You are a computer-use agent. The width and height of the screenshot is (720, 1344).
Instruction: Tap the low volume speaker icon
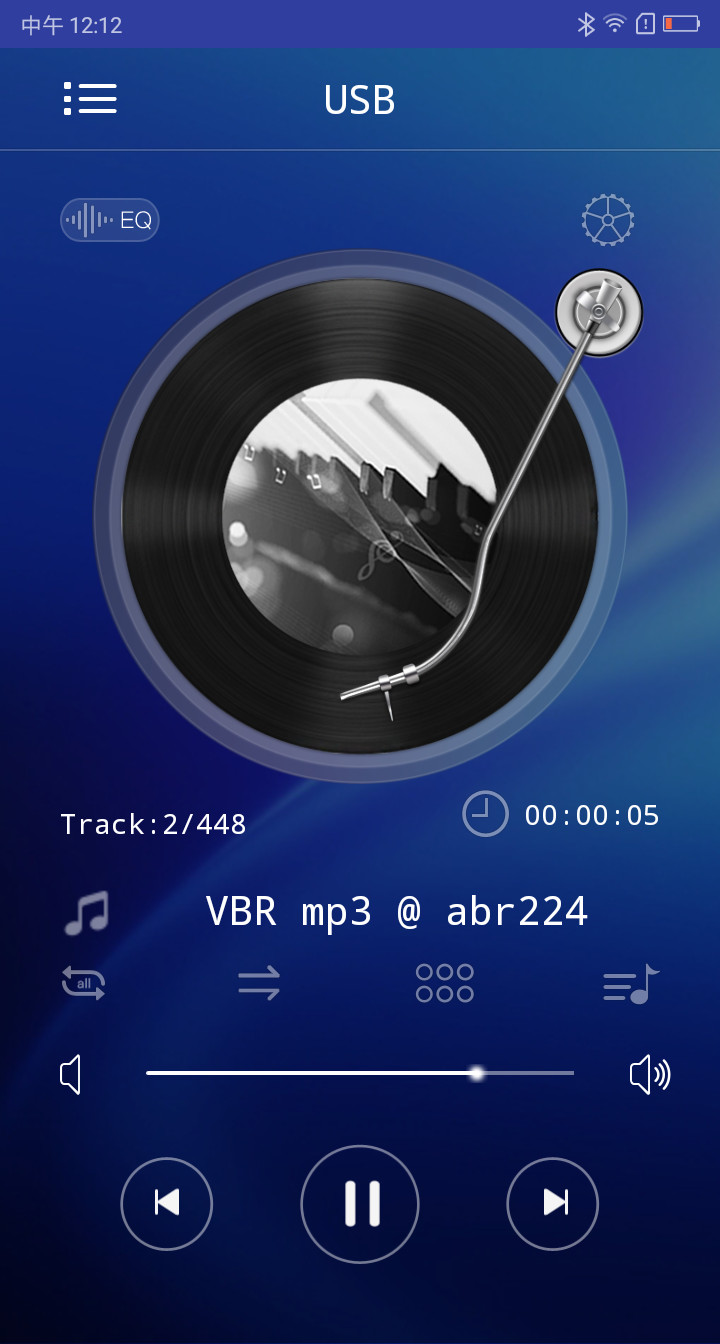click(x=71, y=1075)
